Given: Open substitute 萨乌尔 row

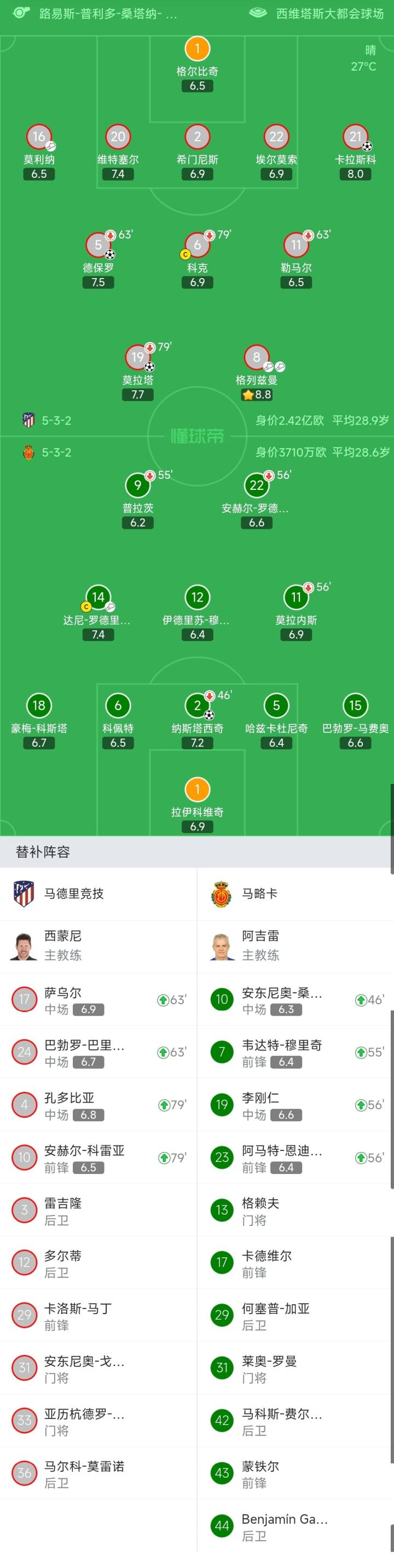Looking at the screenshot, I should point(97,999).
